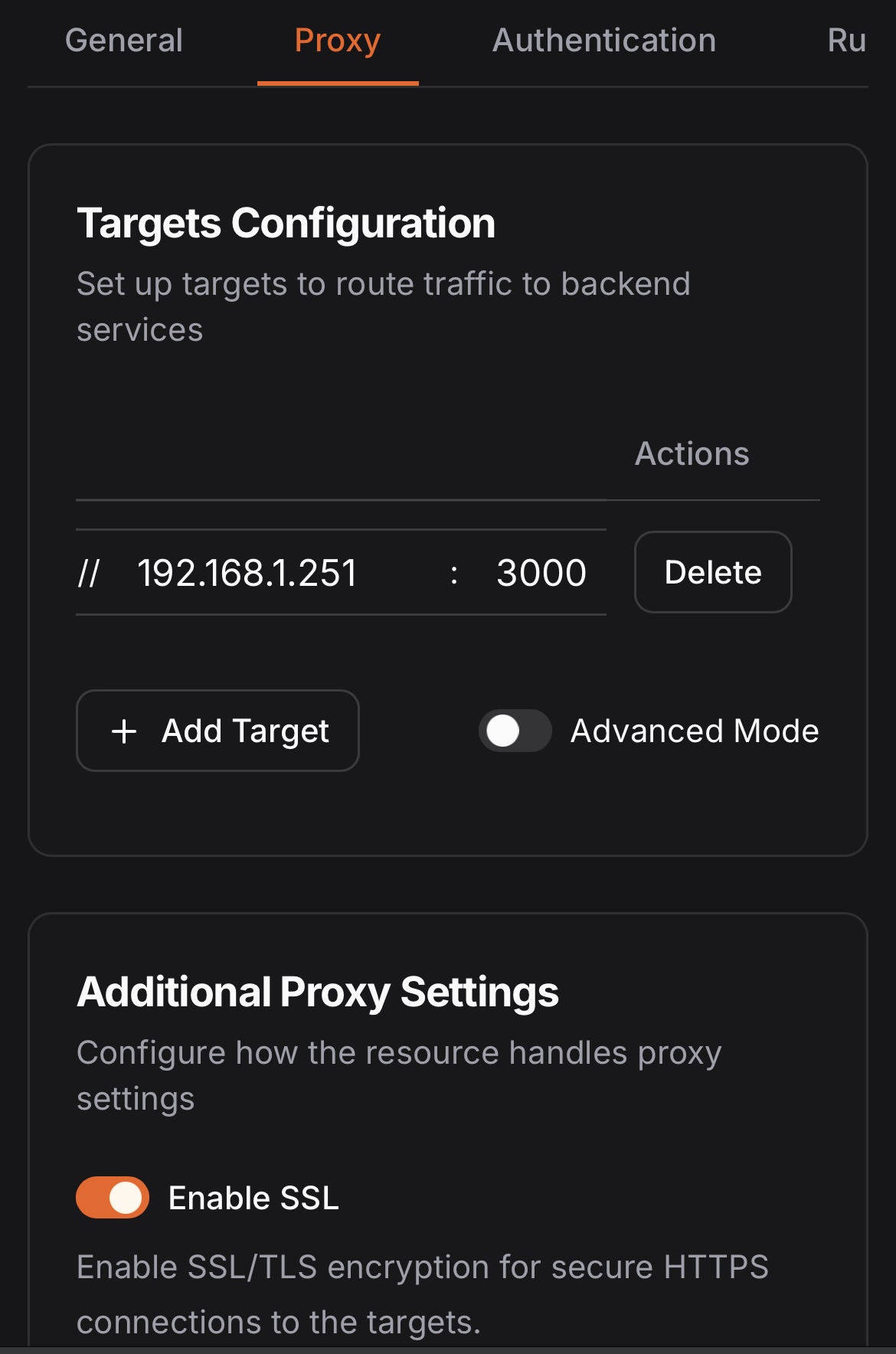This screenshot has height=1354, width=896.
Task: Switch to the General tab
Action: point(124,41)
